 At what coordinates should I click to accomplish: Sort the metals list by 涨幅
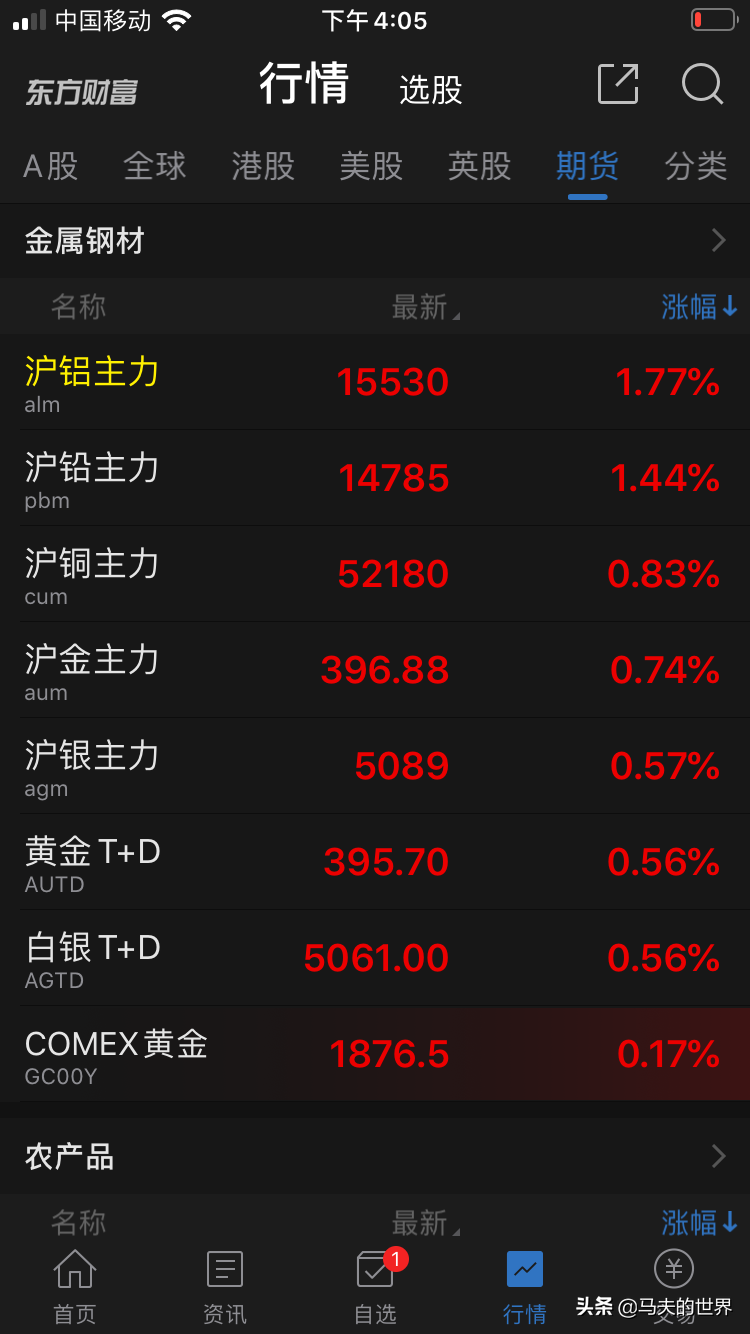[x=699, y=307]
